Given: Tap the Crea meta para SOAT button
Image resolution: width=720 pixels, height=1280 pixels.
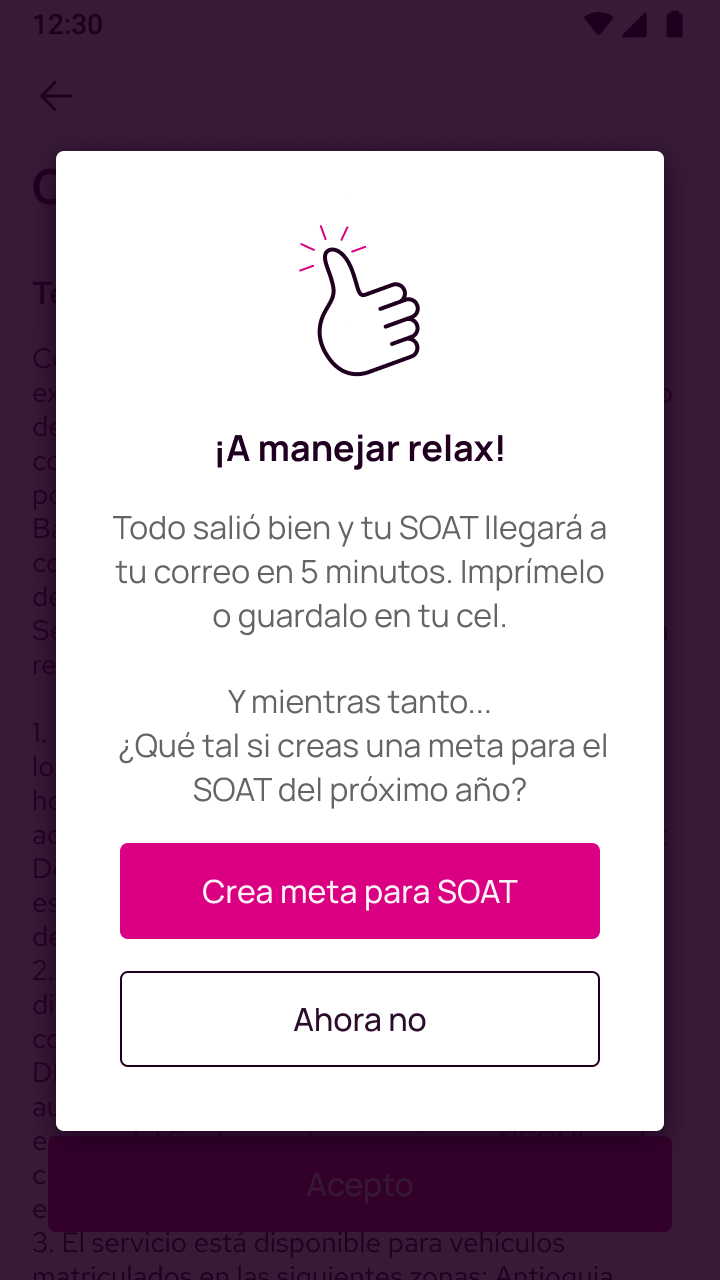Looking at the screenshot, I should [x=360, y=891].
